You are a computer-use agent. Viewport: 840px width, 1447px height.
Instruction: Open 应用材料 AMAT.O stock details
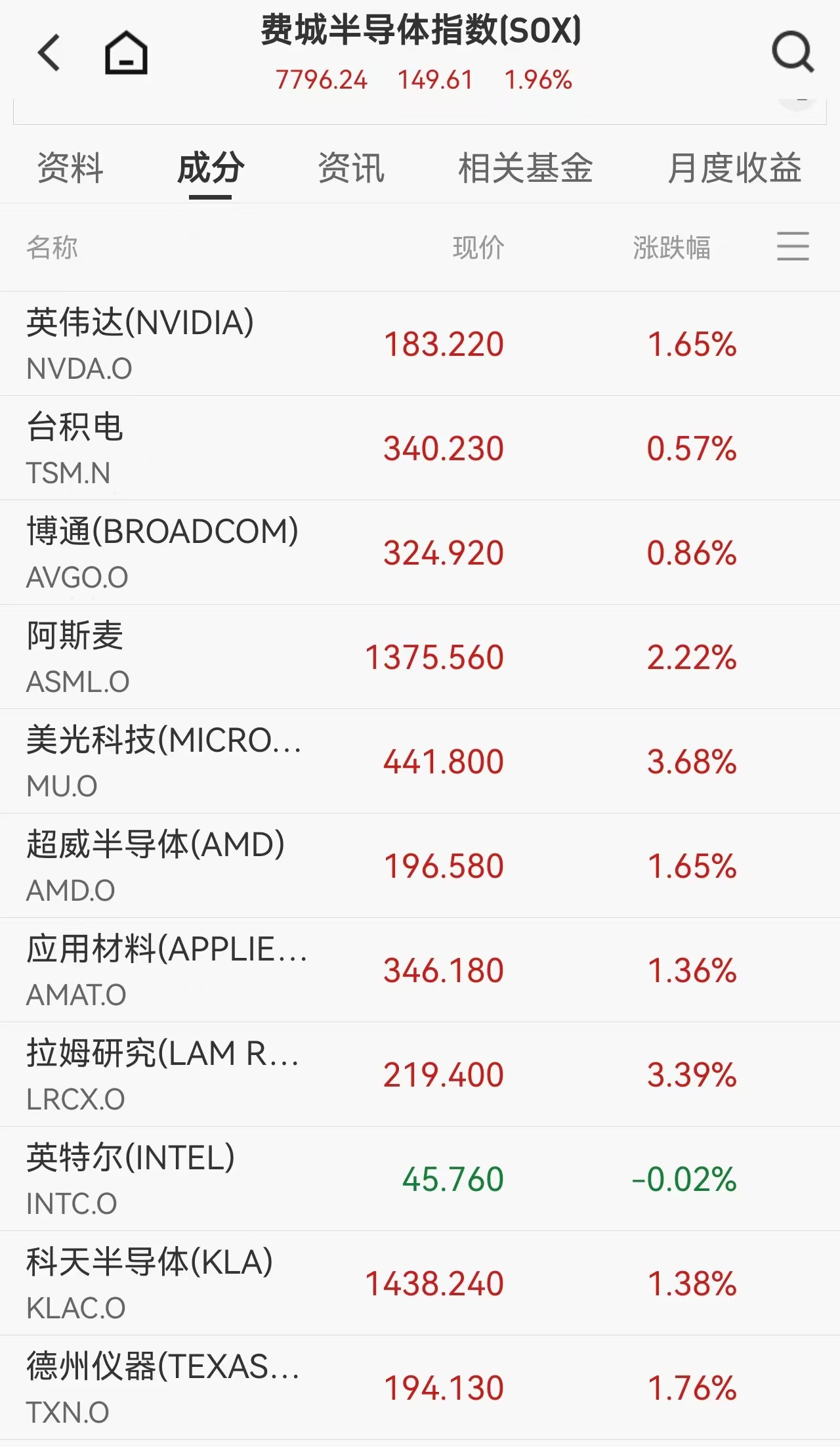coord(166,970)
